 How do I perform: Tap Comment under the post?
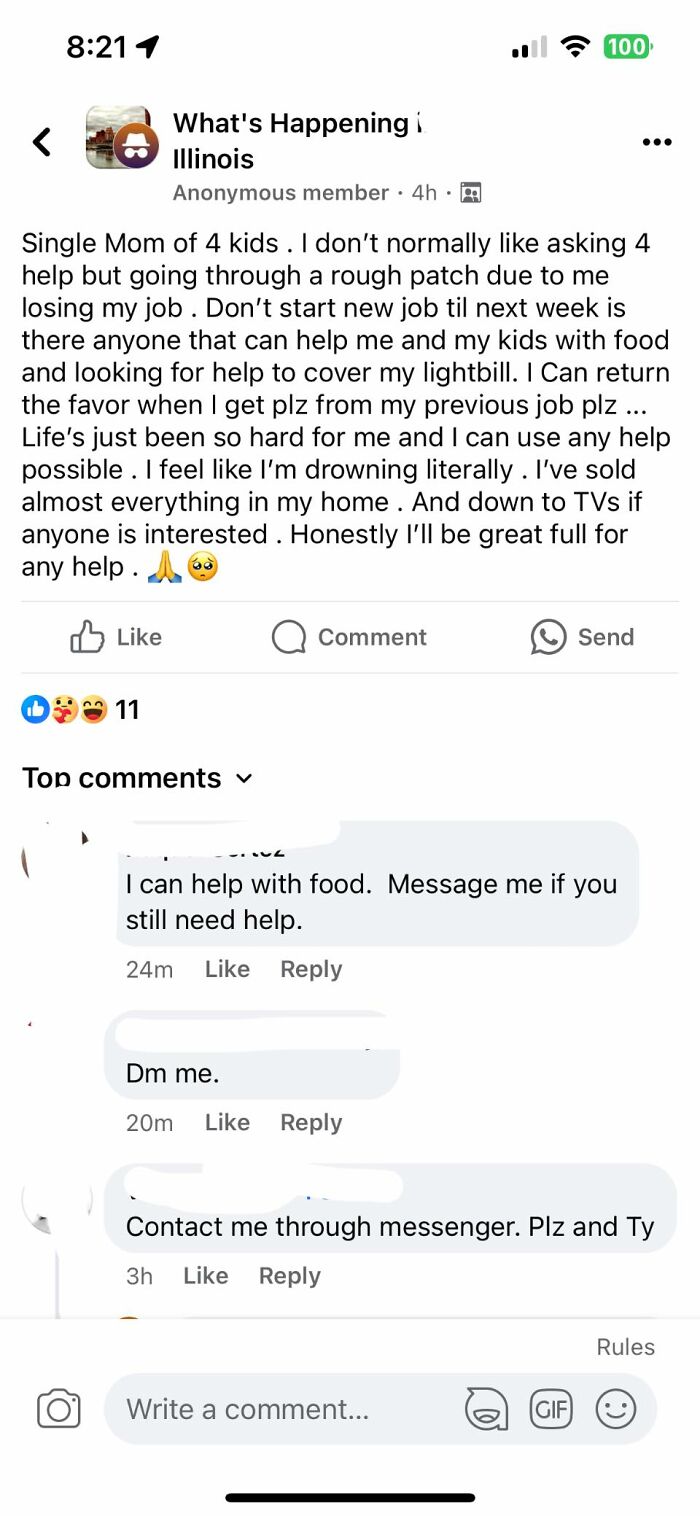pyautogui.click(x=349, y=637)
